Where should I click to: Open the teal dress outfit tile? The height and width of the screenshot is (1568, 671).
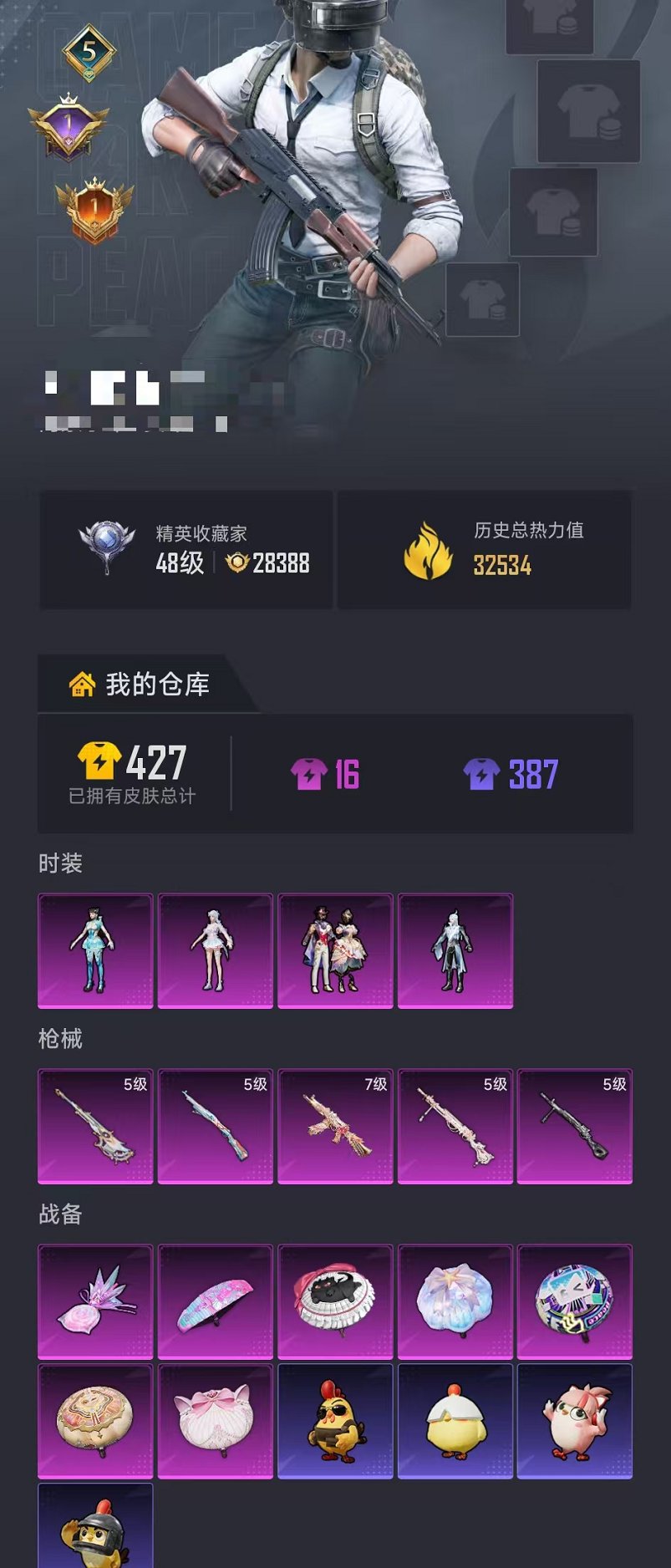[x=95, y=950]
